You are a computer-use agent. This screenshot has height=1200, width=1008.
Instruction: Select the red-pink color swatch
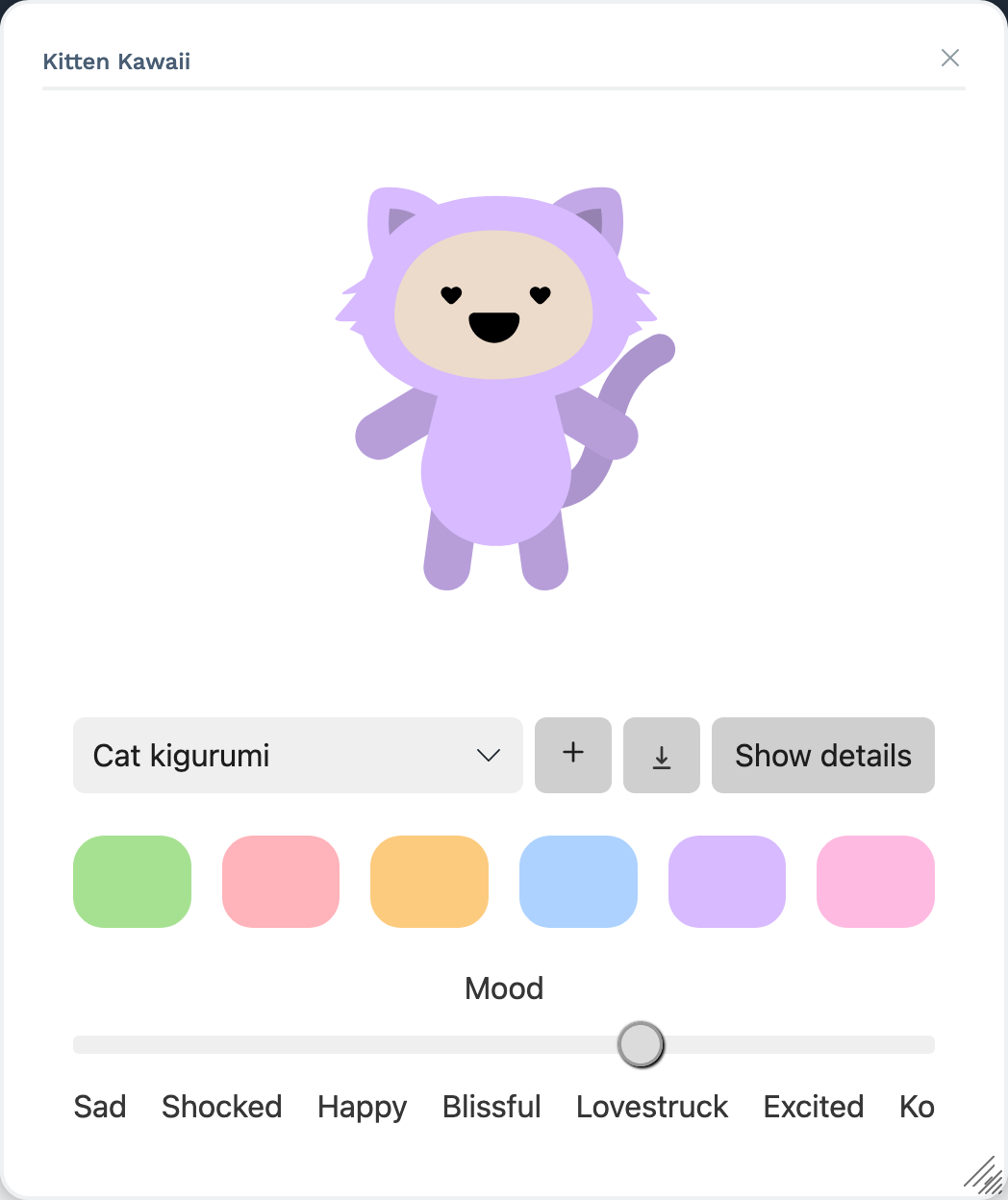click(281, 882)
